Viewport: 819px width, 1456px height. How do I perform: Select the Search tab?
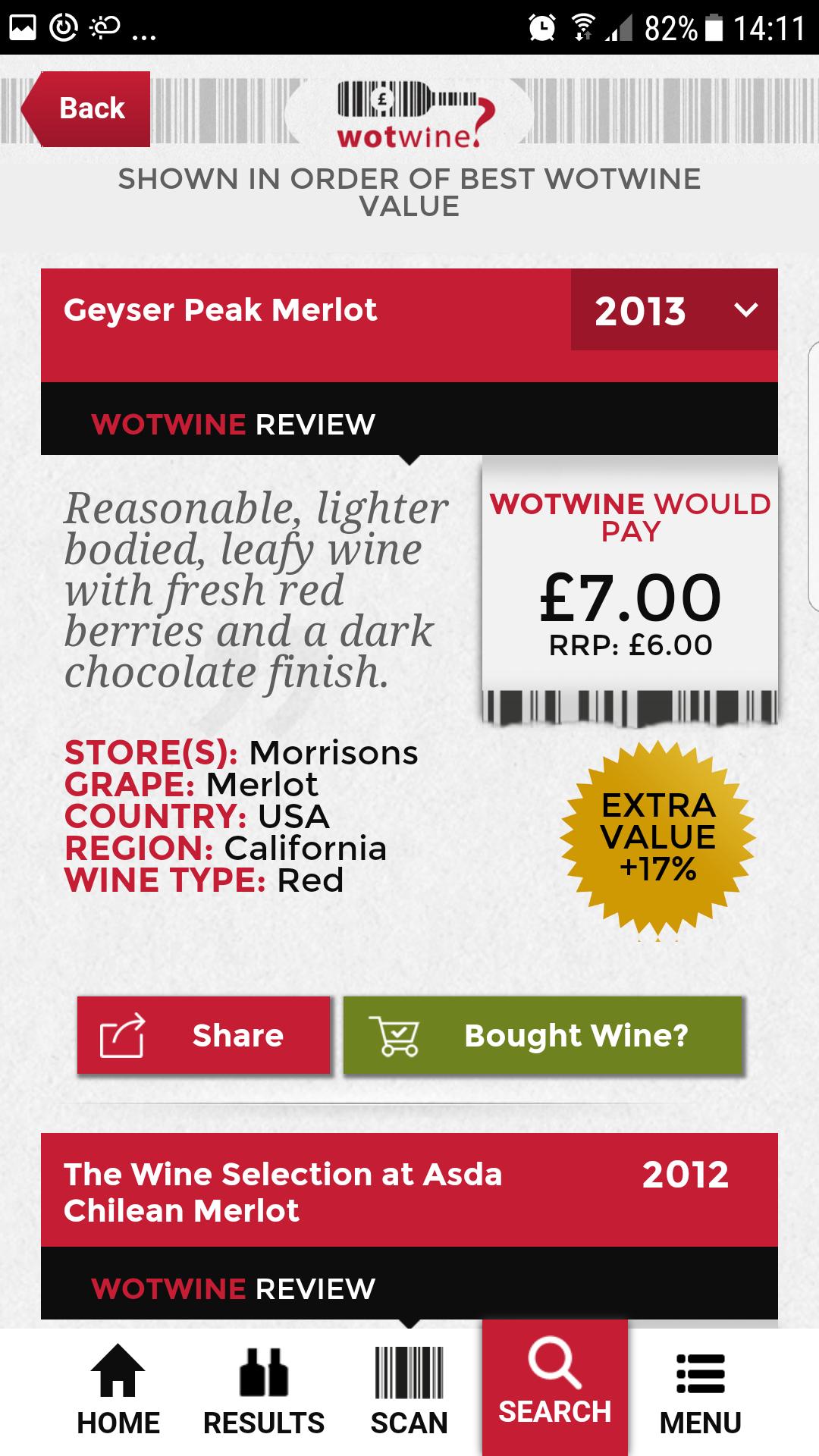click(x=555, y=1388)
